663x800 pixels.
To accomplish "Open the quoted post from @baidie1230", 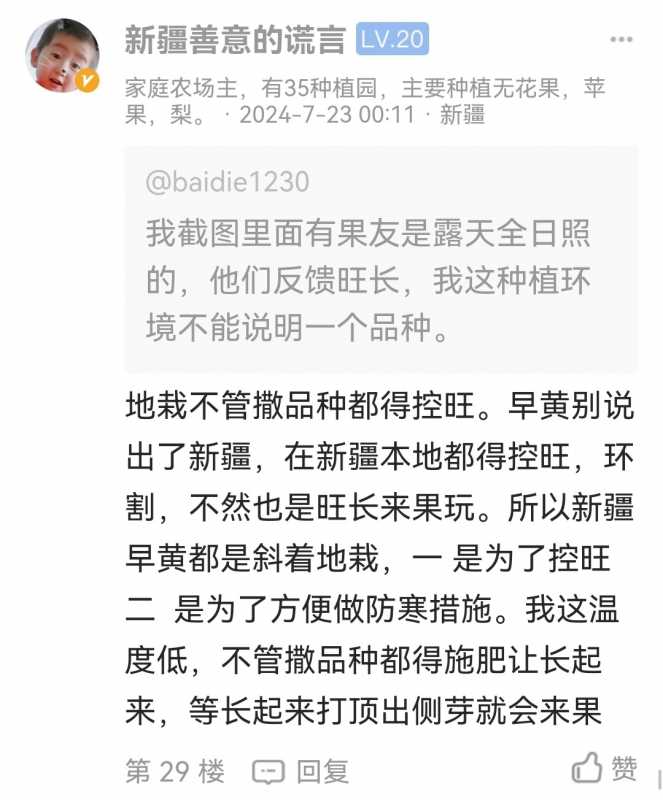I will click(x=380, y=262).
